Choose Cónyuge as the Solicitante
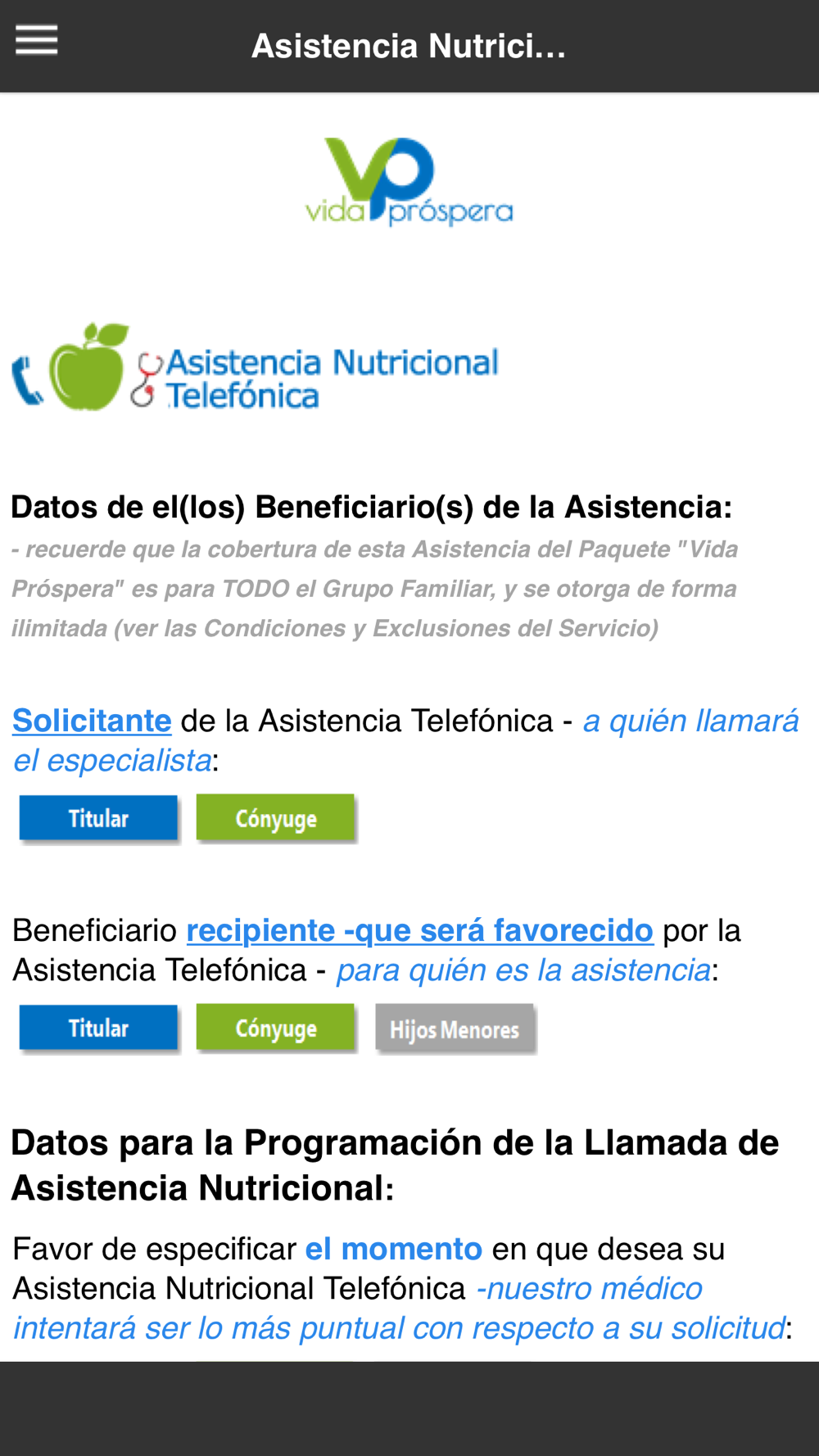Image resolution: width=819 pixels, height=1456 pixels. (275, 818)
